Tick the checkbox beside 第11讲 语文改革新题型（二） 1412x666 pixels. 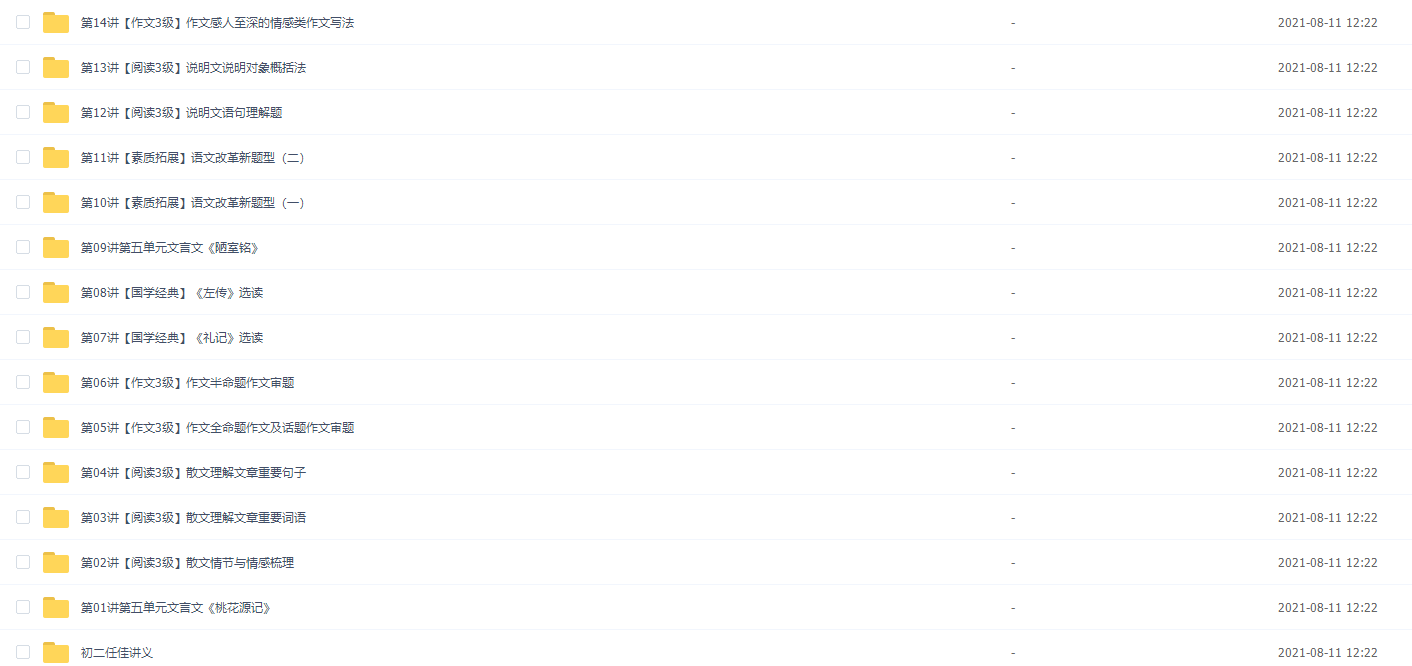23,157
